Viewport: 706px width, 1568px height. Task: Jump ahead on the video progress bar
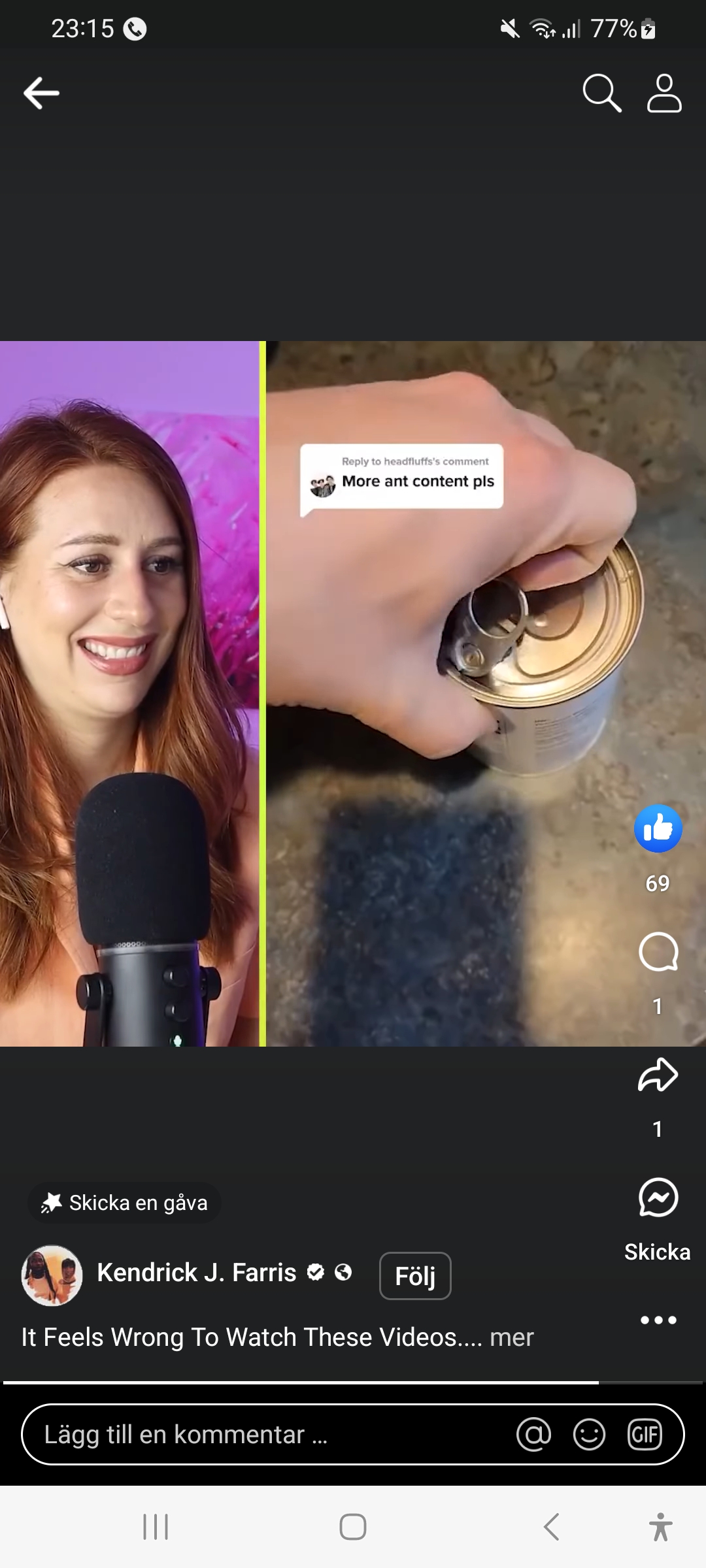(x=650, y=1382)
